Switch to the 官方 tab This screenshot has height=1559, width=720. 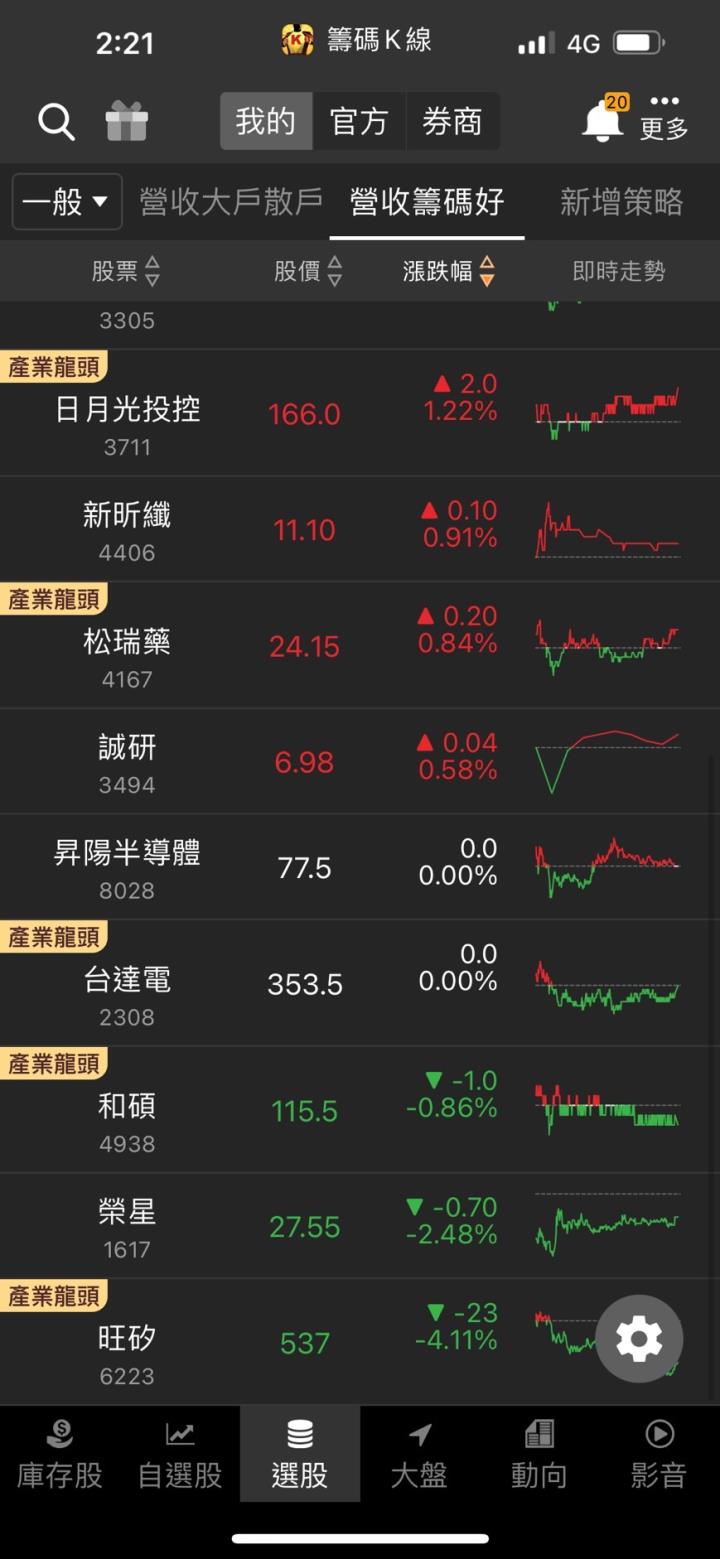point(359,121)
